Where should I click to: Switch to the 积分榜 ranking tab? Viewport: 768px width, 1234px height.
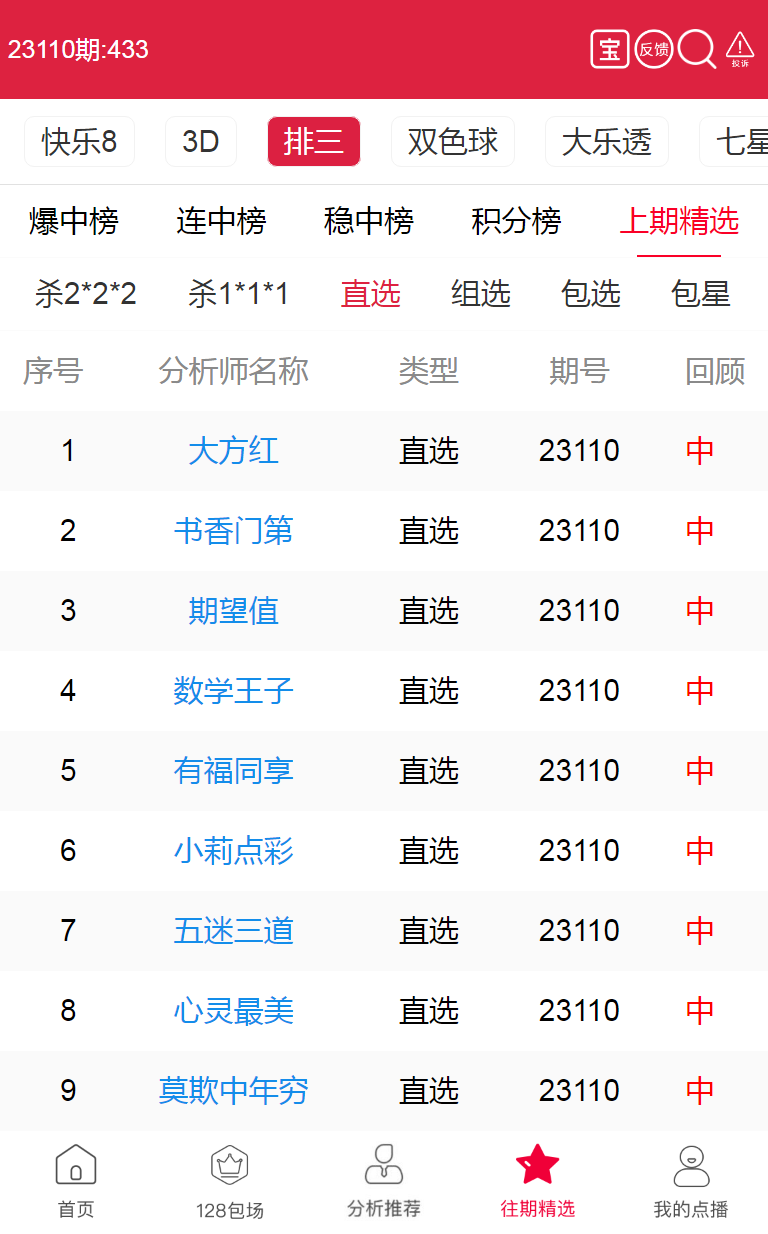point(516,221)
